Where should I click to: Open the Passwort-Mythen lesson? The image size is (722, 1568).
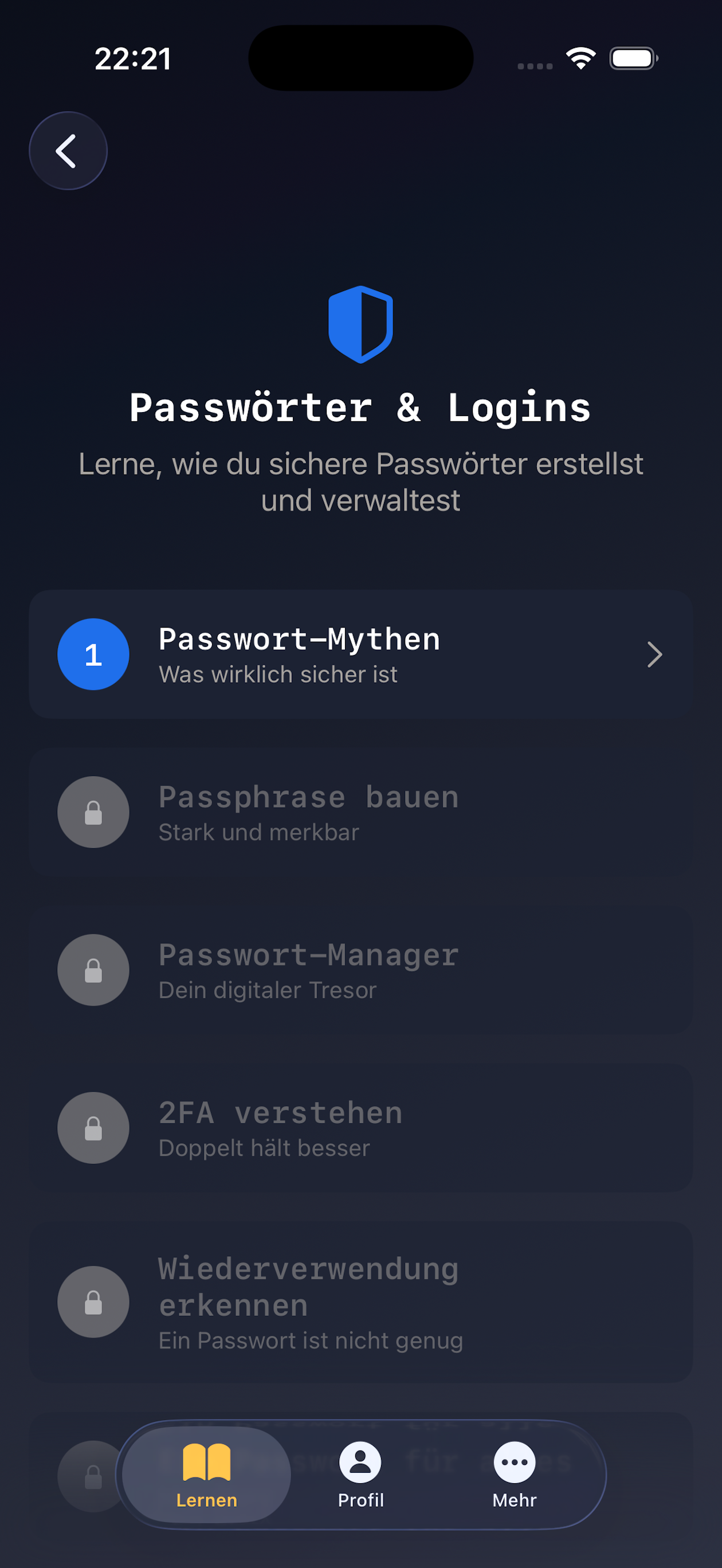click(x=360, y=654)
